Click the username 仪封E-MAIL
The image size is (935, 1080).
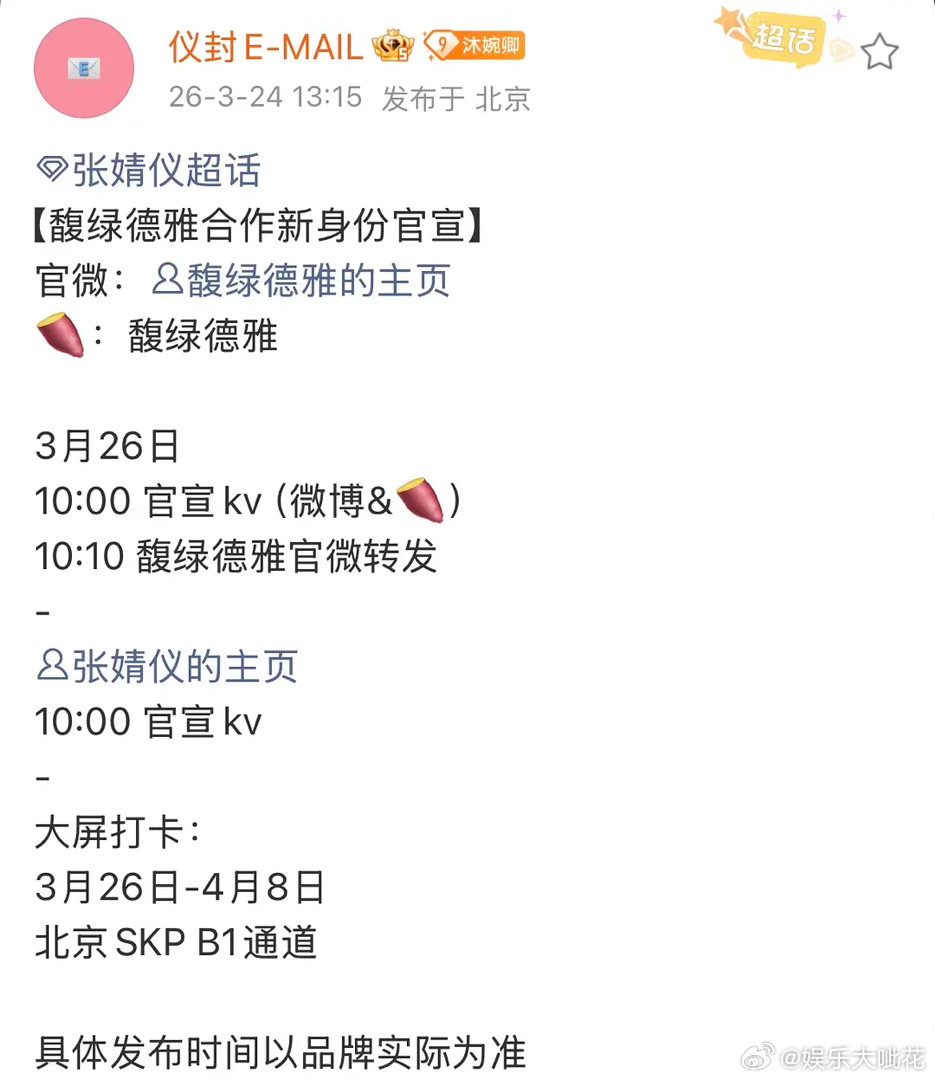pos(265,45)
